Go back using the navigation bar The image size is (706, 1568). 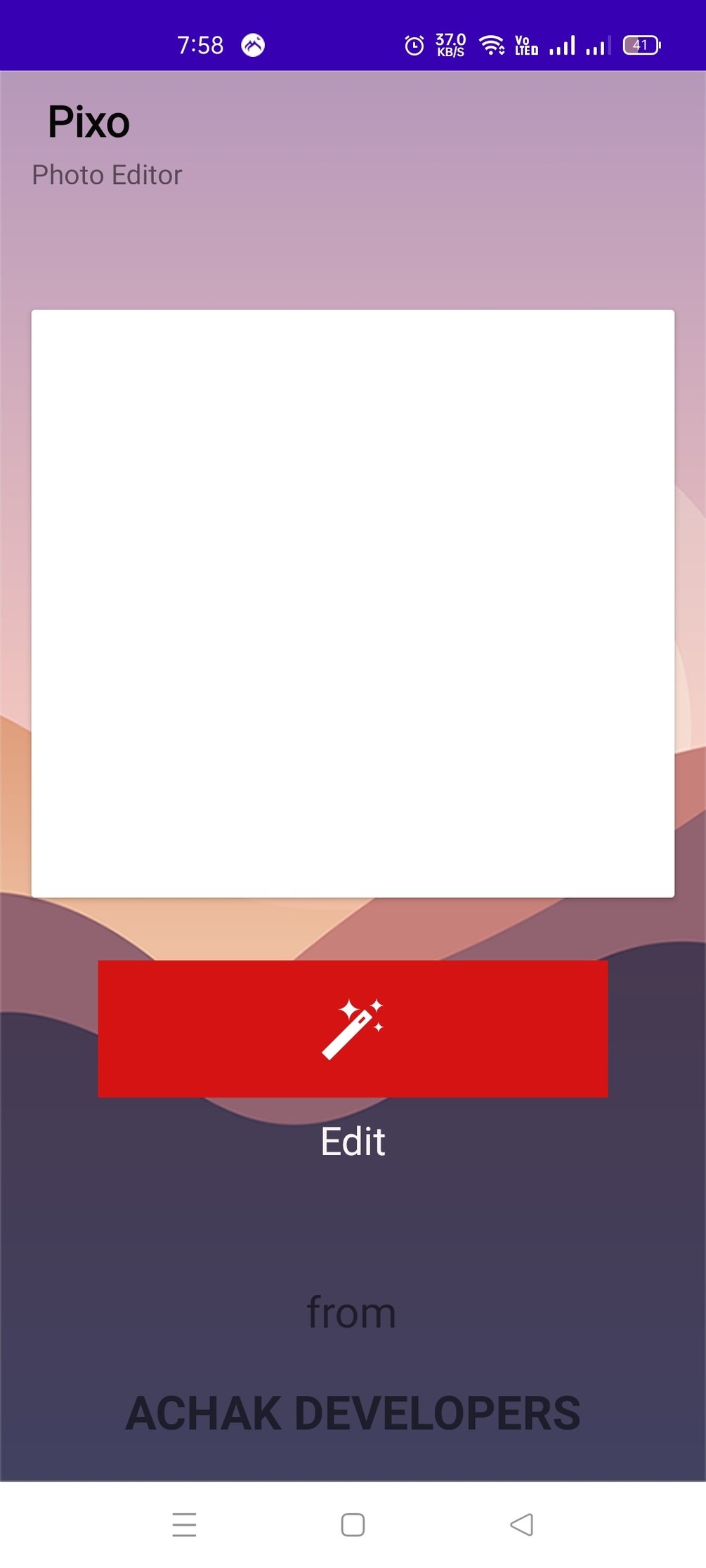pos(521,1524)
